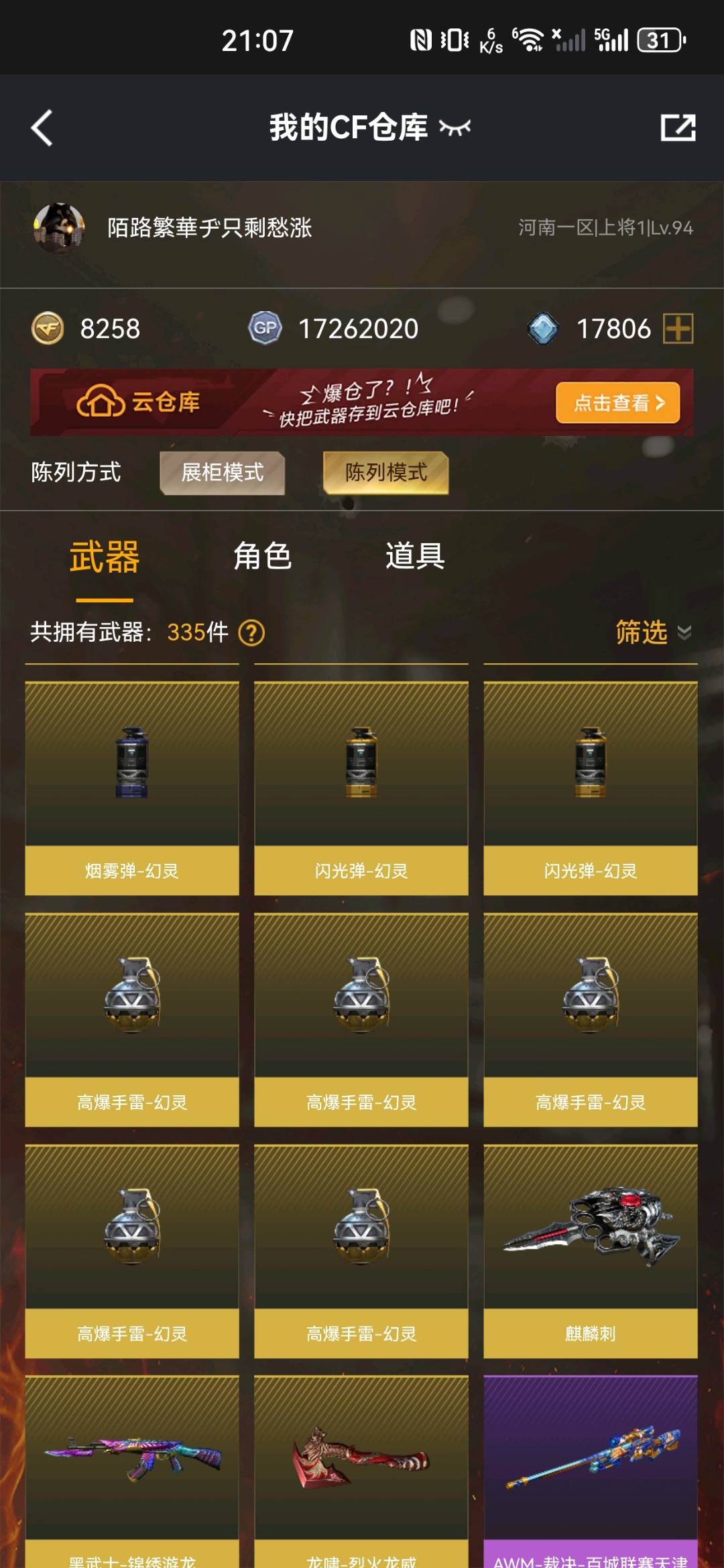Open the 麒麟刺 weapon card
724x1568 pixels.
pyautogui.click(x=590, y=1251)
